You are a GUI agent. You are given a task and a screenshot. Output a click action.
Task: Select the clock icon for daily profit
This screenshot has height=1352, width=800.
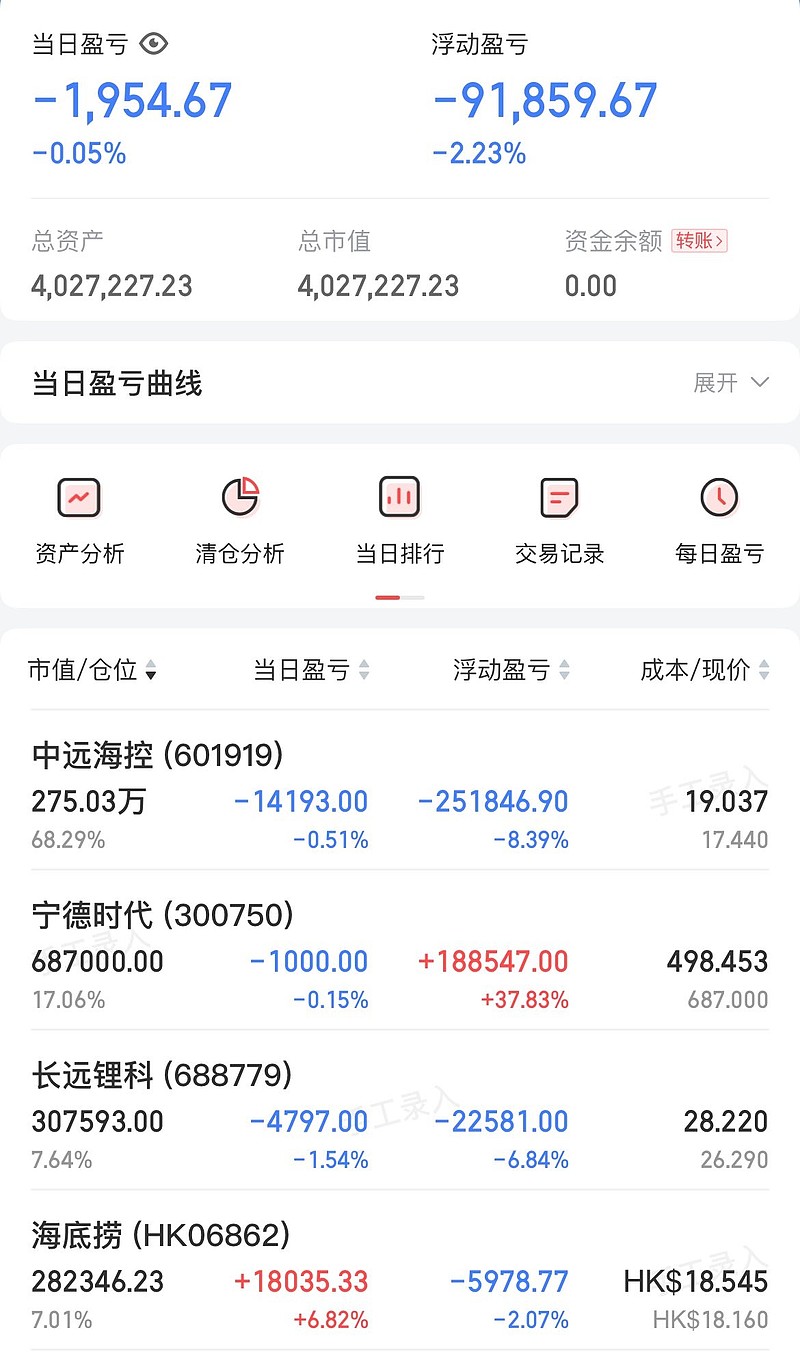click(720, 496)
